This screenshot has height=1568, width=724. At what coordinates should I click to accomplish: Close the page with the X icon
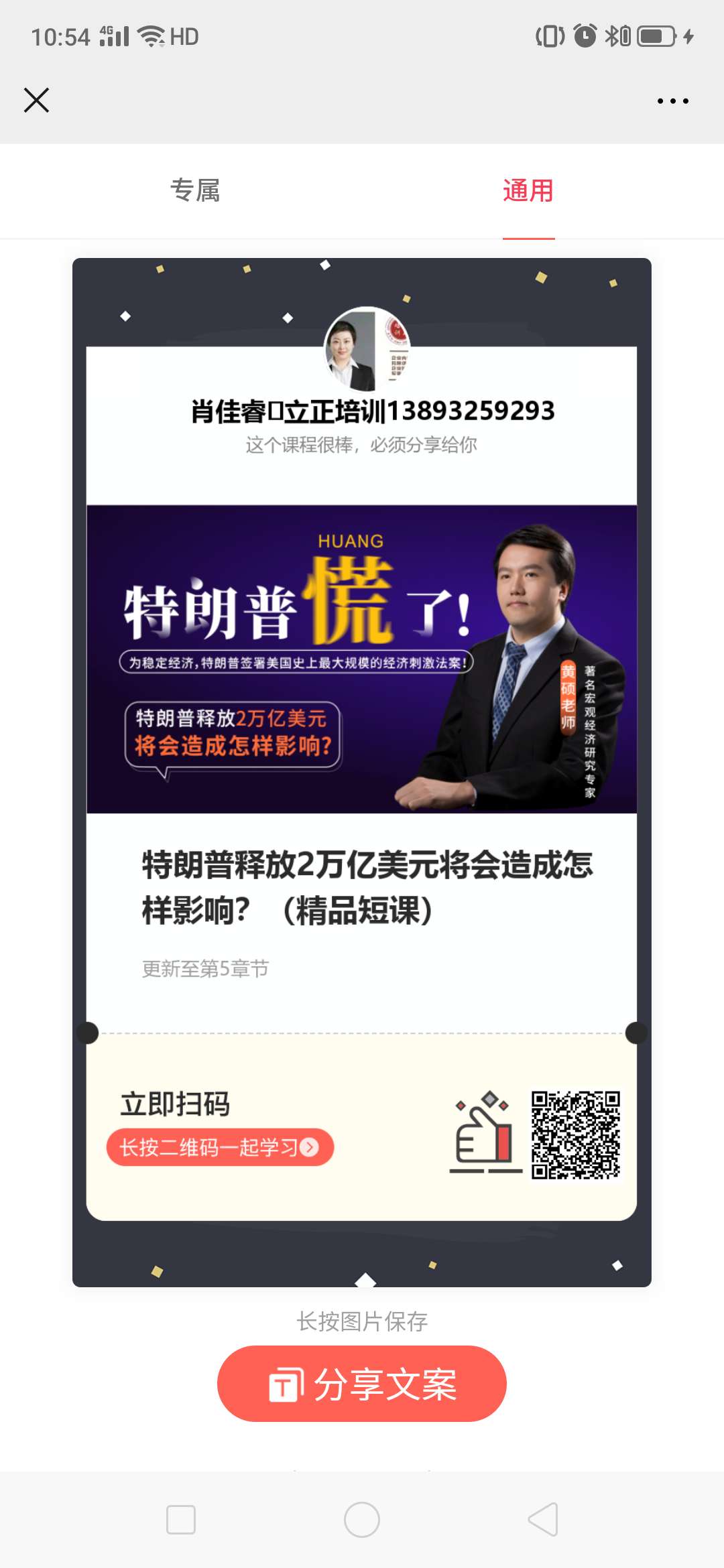pos(36,101)
